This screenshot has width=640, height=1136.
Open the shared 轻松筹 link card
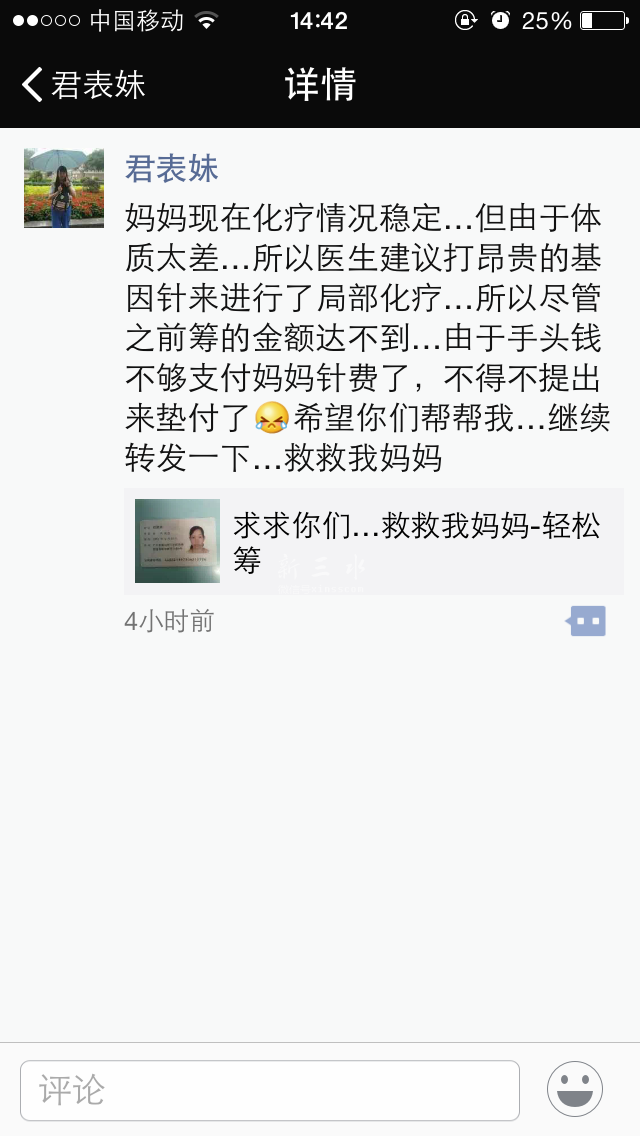click(373, 542)
